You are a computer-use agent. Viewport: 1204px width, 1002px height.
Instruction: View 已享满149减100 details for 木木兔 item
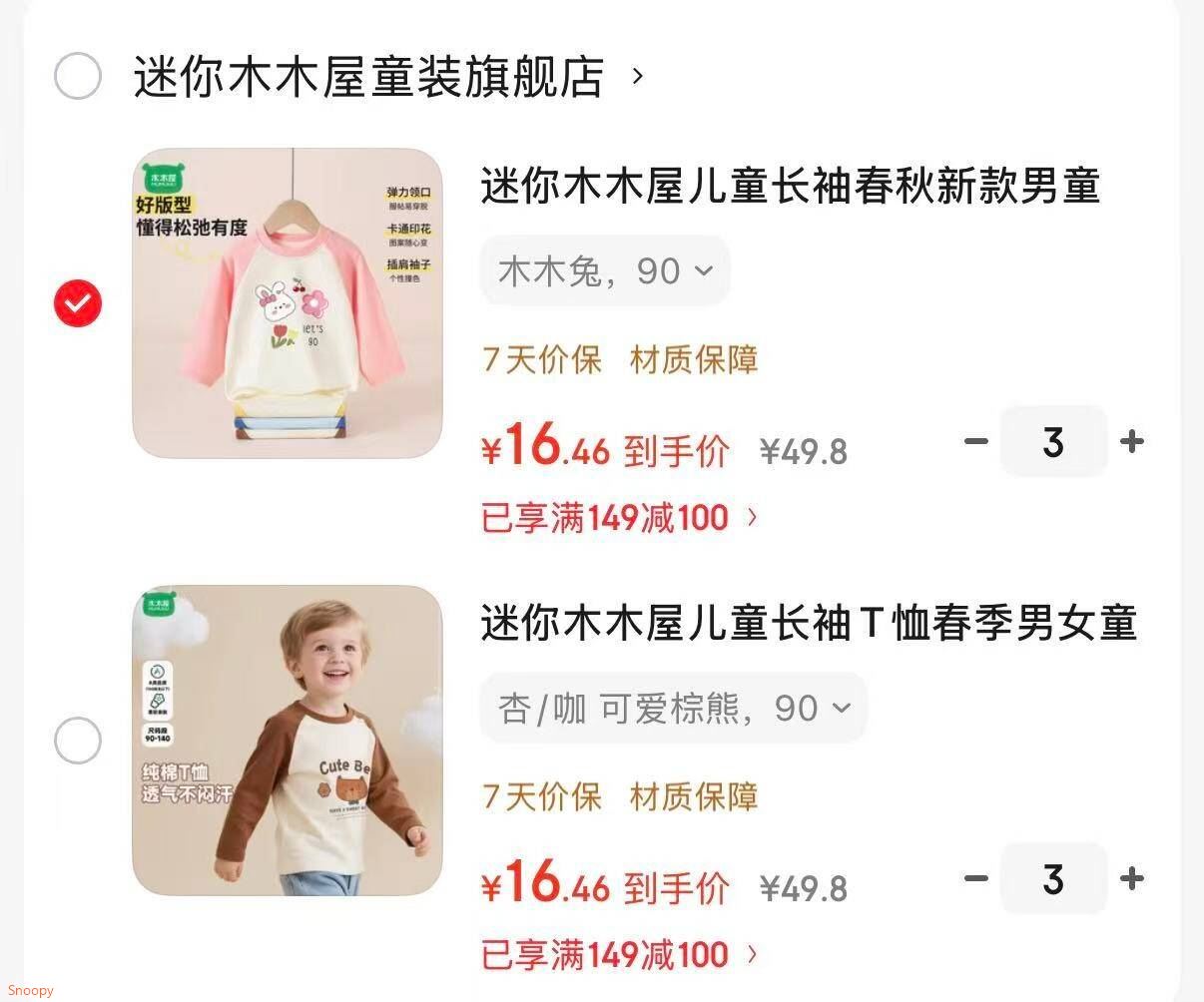(x=619, y=518)
